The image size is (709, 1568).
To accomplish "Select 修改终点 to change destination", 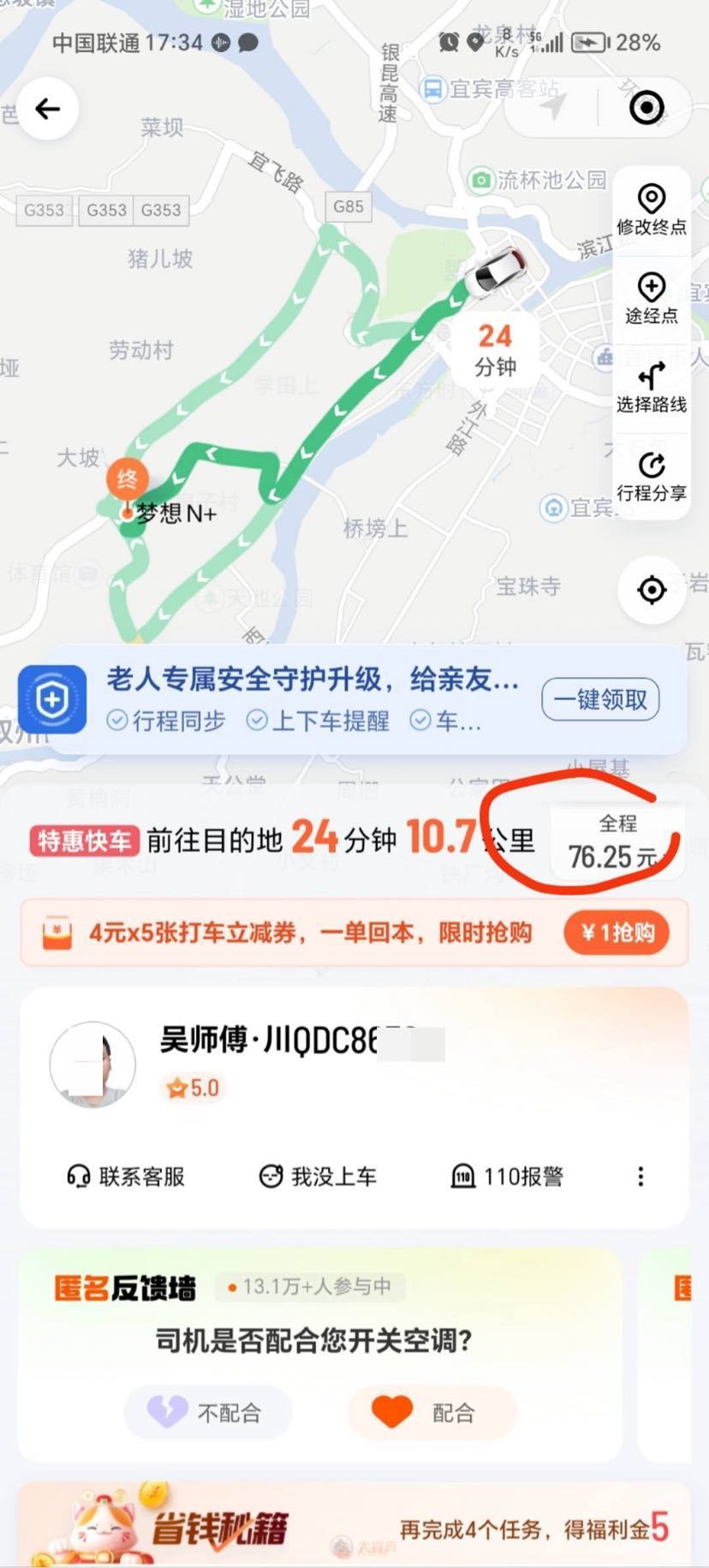I will coord(652,210).
